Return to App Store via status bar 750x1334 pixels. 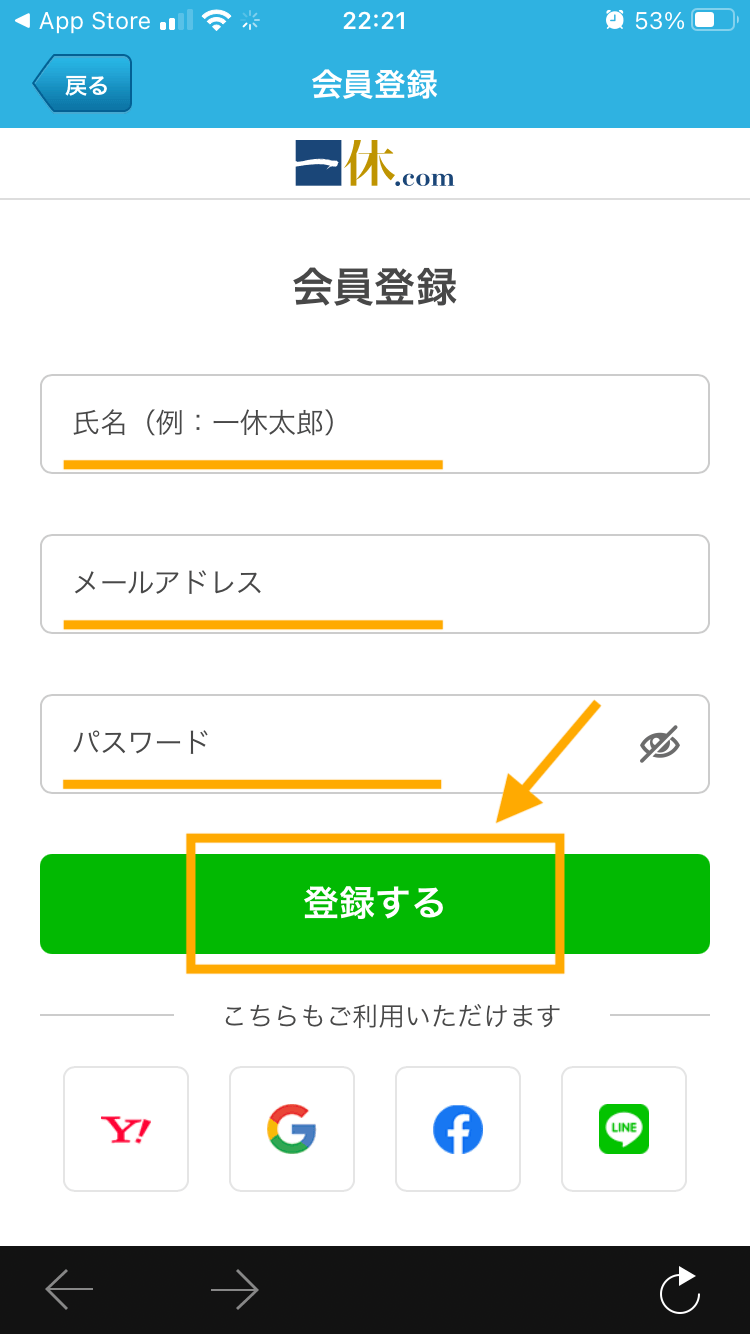pos(82,21)
